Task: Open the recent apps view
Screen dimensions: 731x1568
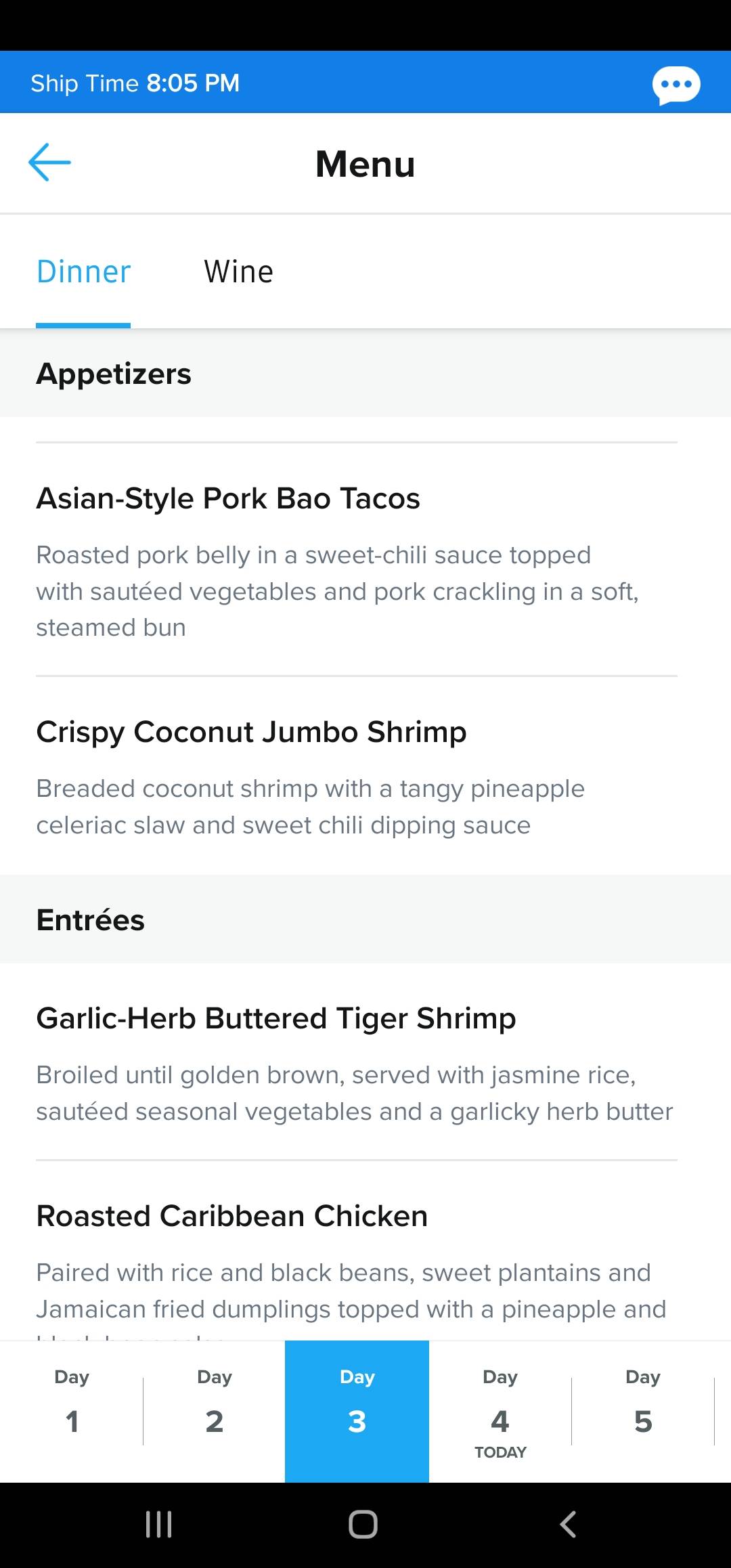Action: click(159, 1525)
